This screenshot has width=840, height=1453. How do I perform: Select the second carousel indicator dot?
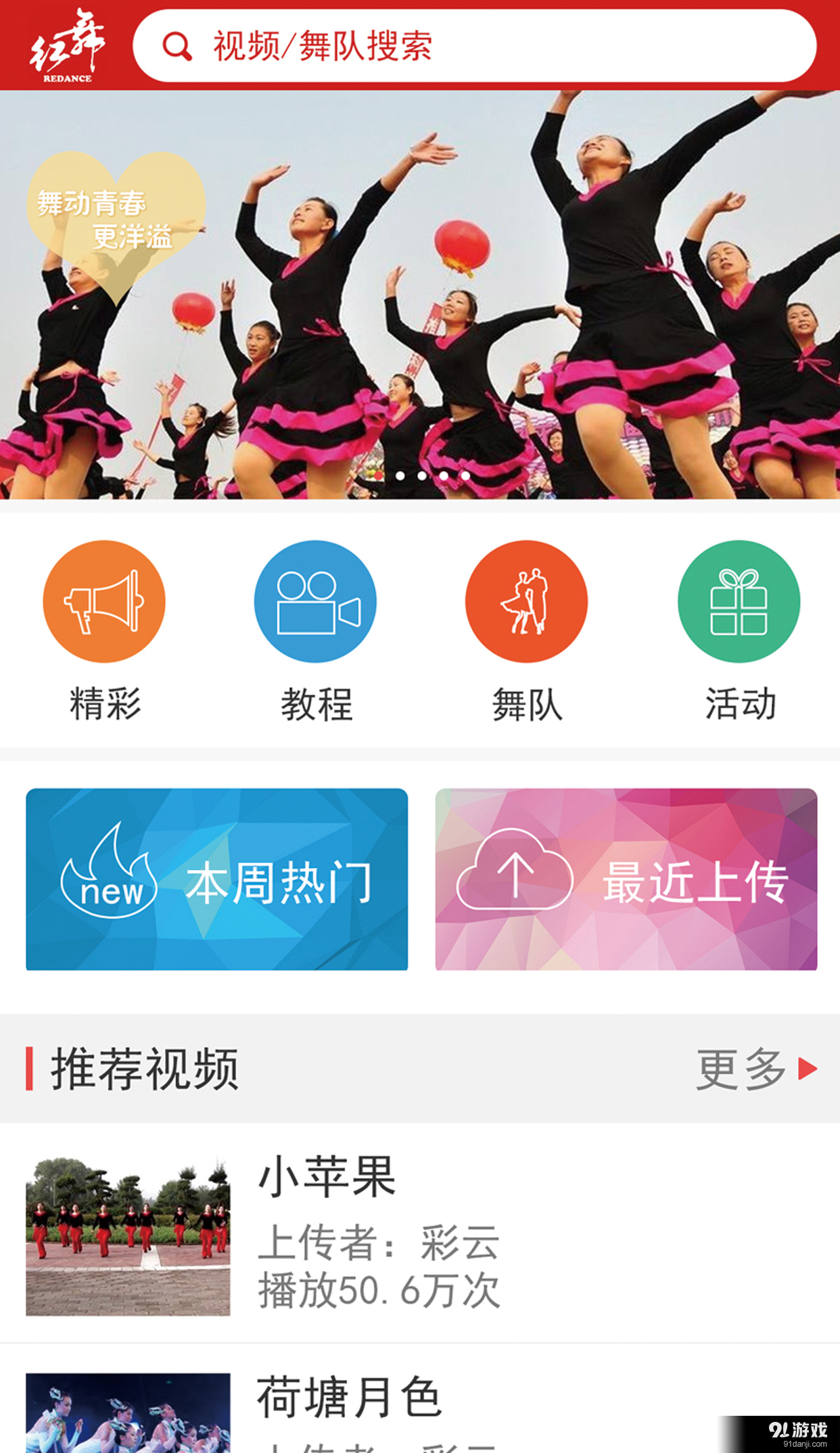(x=399, y=476)
